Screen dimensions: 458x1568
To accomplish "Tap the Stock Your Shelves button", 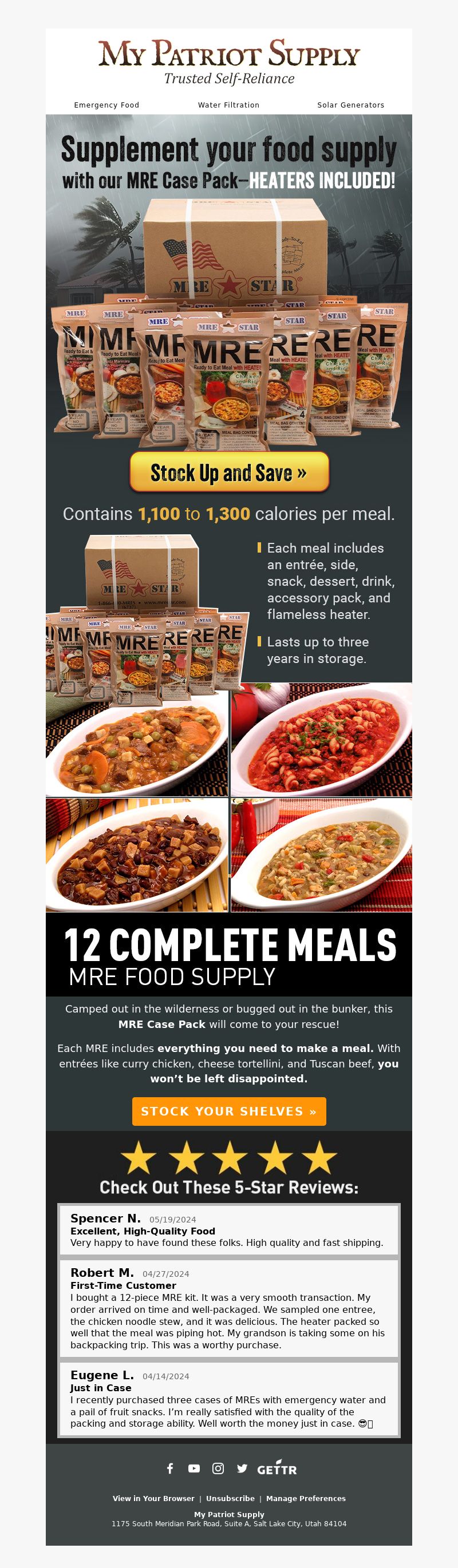I will pos(229,1111).
